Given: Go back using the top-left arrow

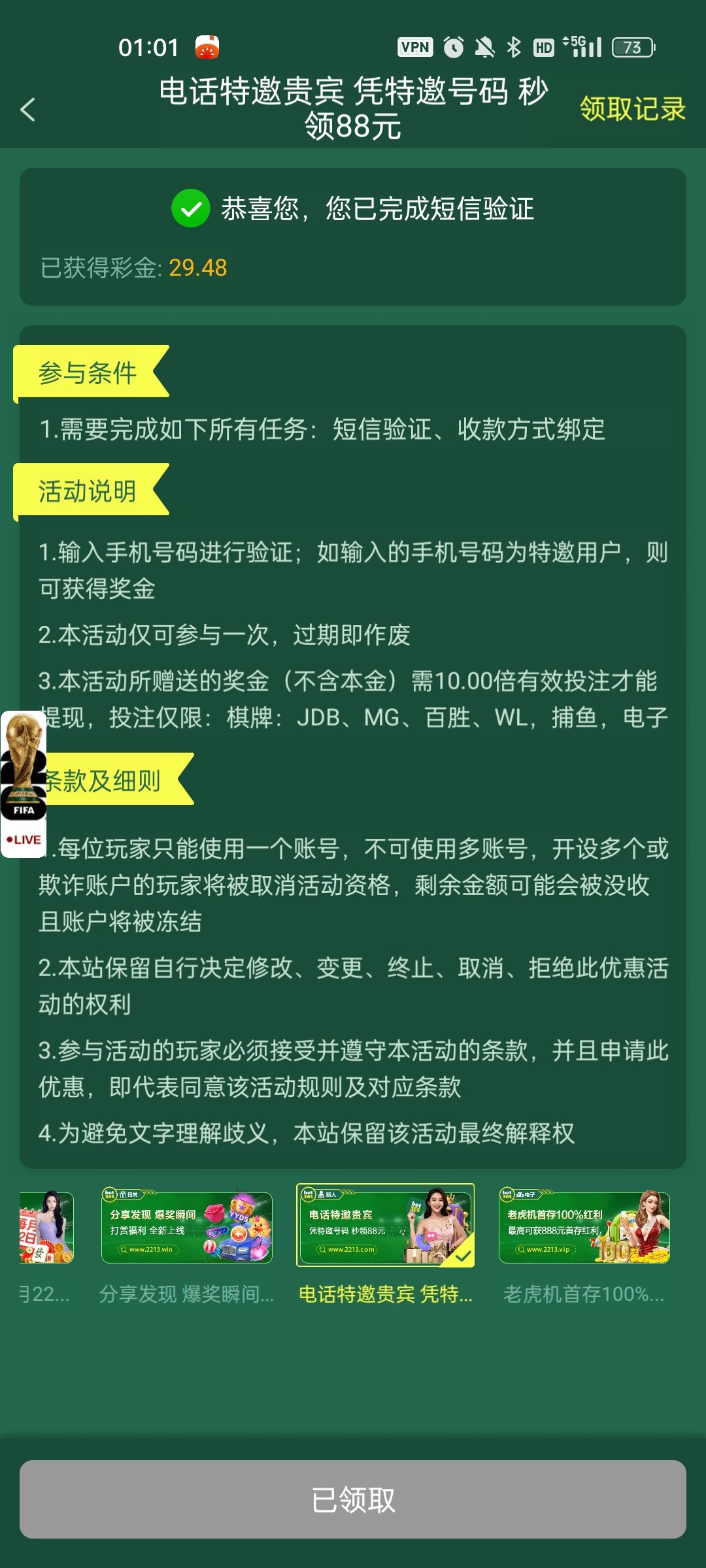Looking at the screenshot, I should click(x=28, y=110).
